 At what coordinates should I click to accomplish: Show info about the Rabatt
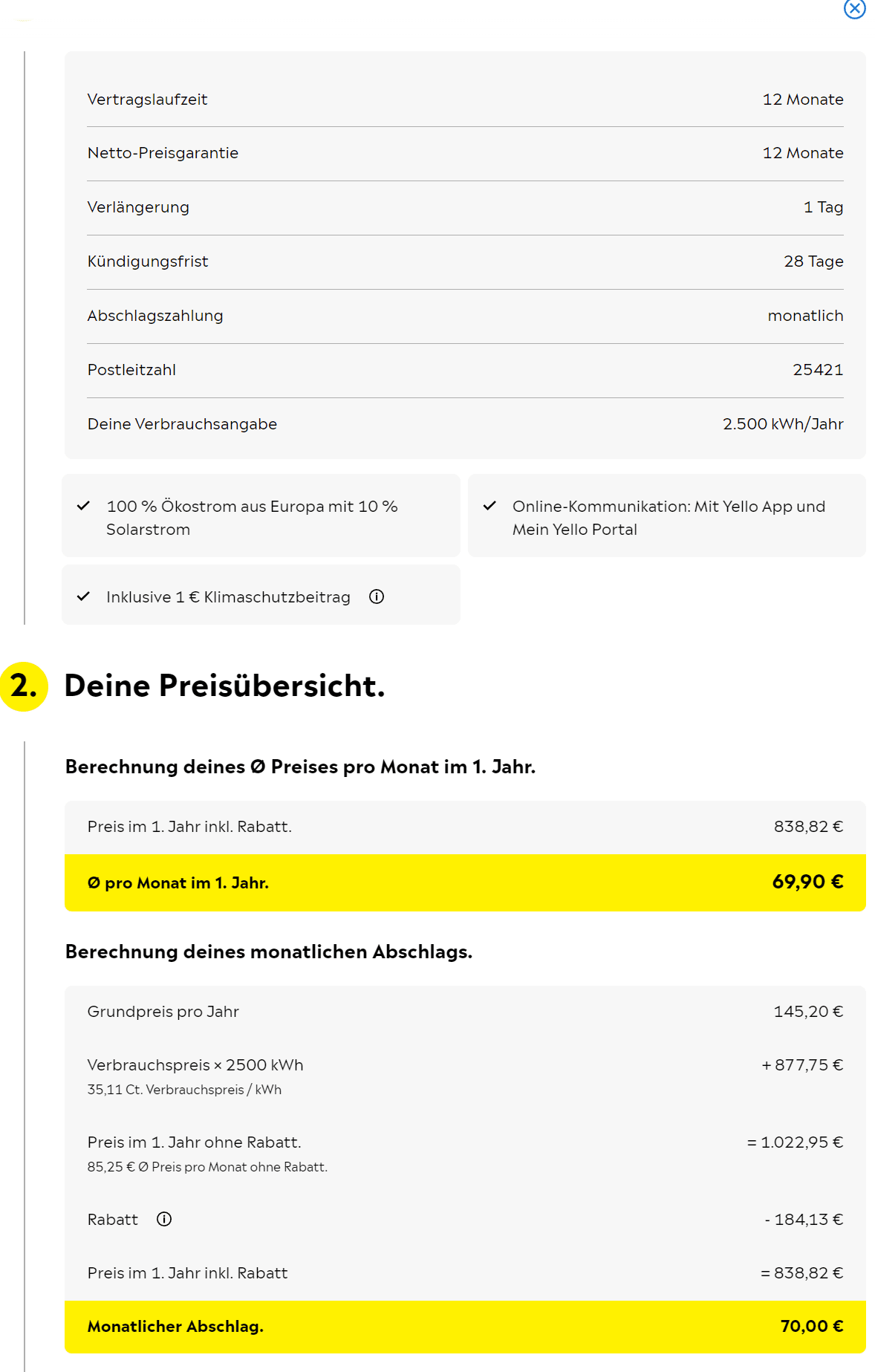pyautogui.click(x=164, y=1219)
